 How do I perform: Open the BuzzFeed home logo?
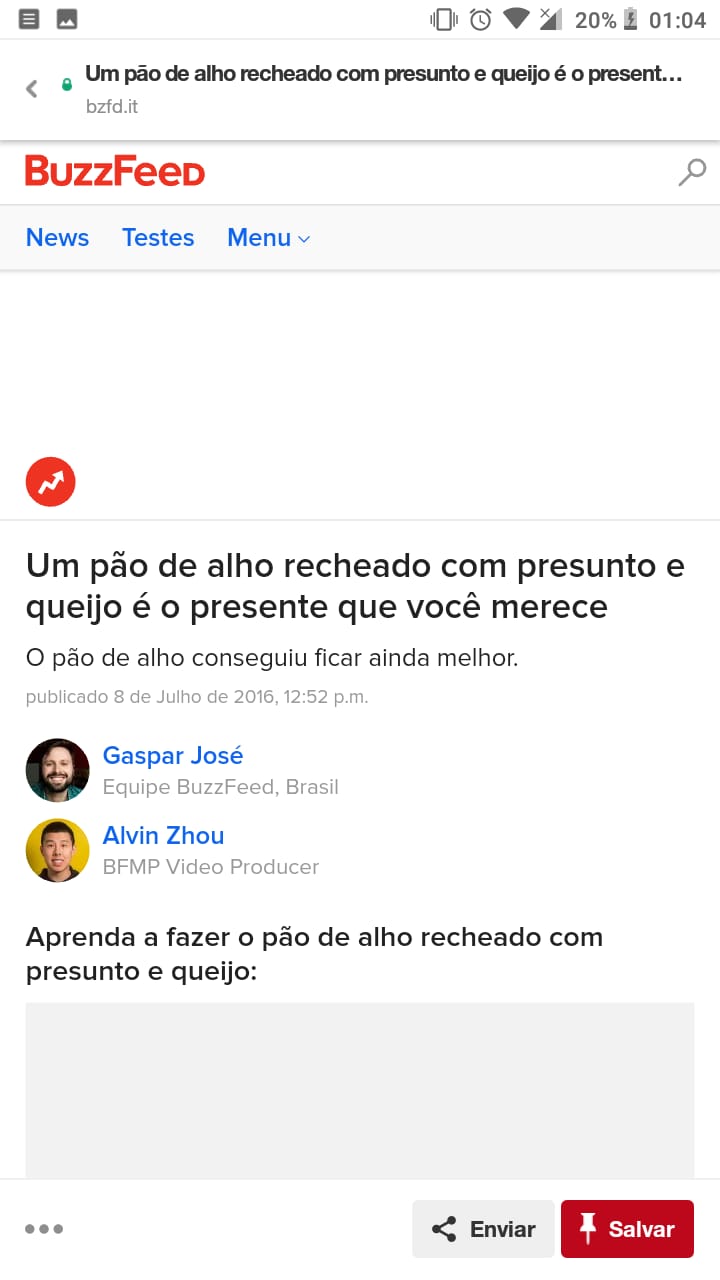(115, 171)
